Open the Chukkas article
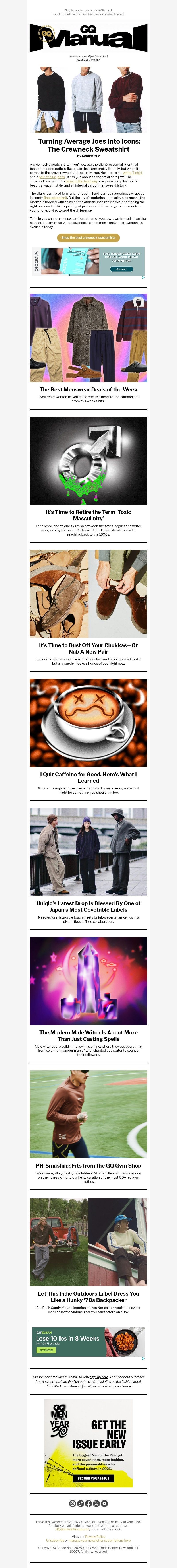The image size is (177, 1568). 88,648
